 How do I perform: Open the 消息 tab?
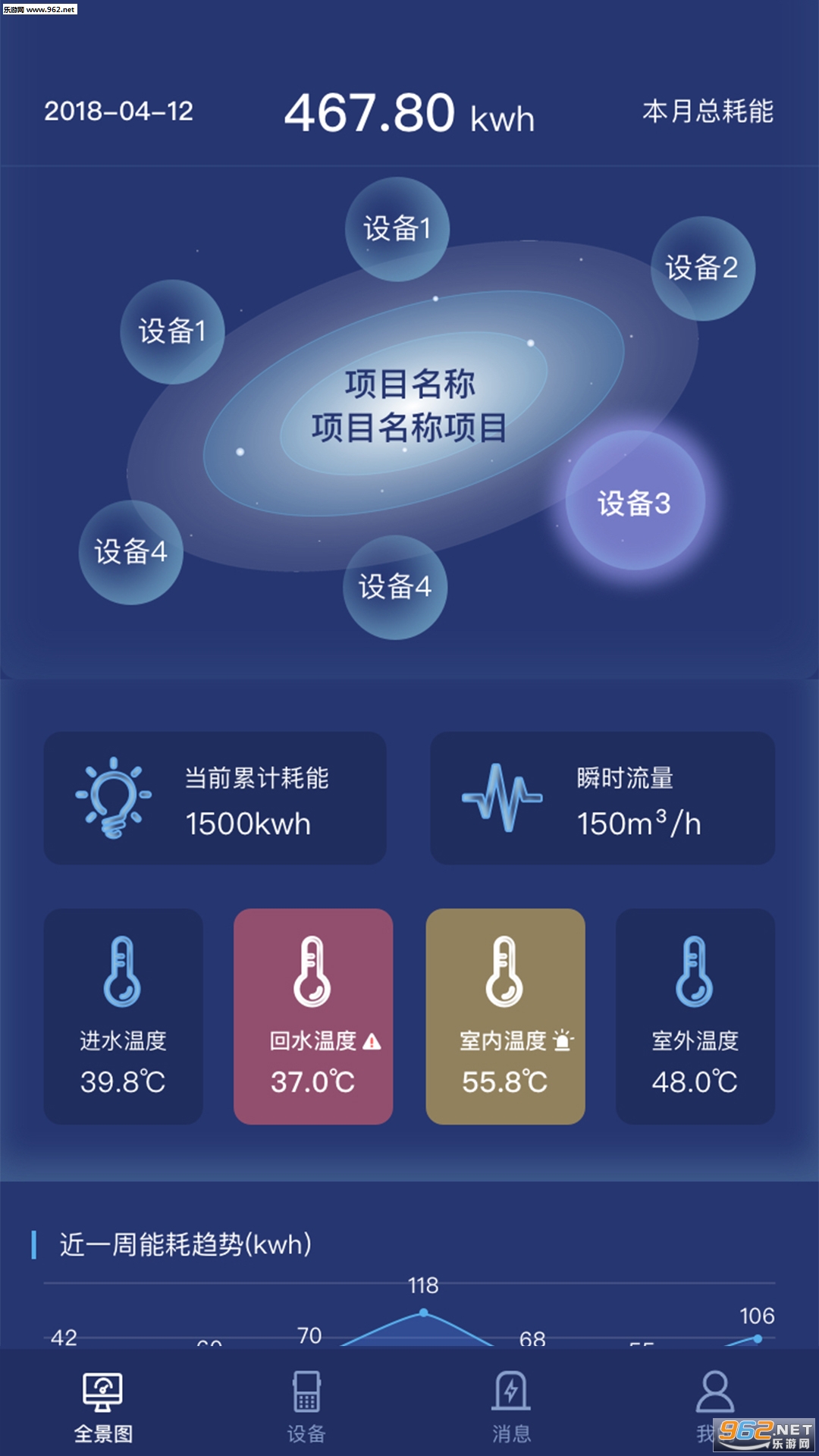coord(511,1405)
